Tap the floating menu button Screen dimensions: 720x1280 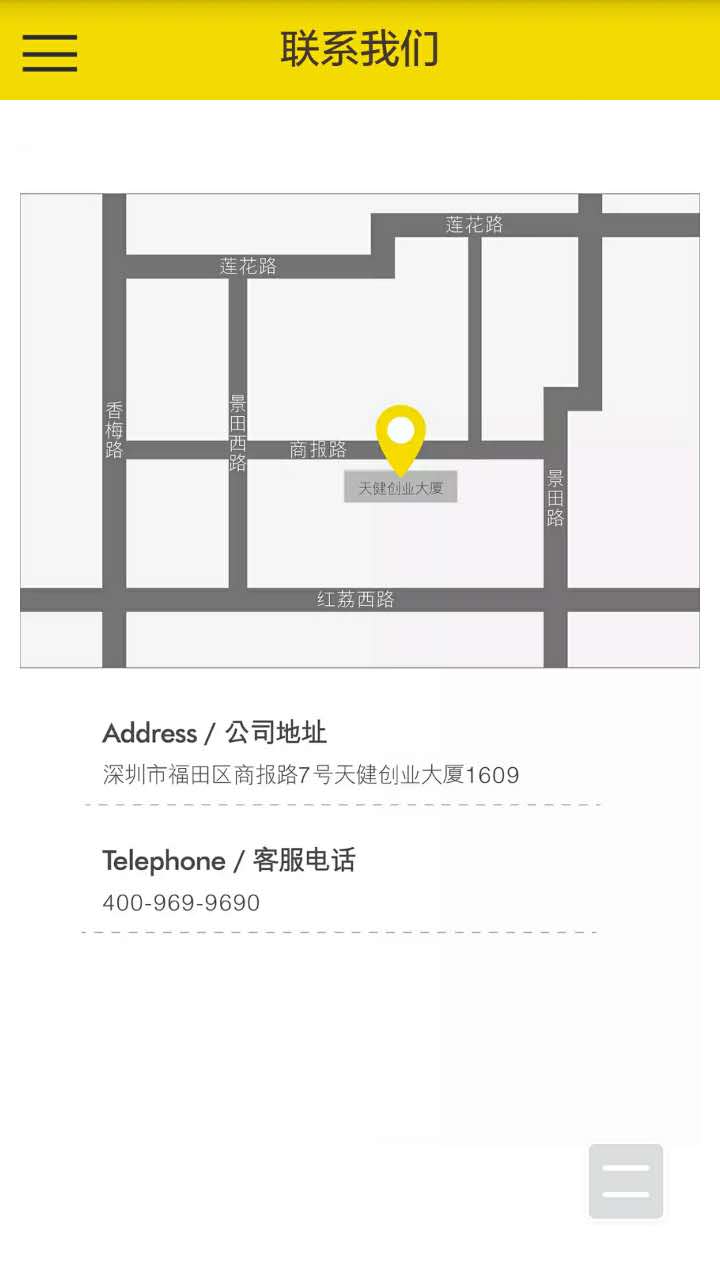click(626, 1181)
